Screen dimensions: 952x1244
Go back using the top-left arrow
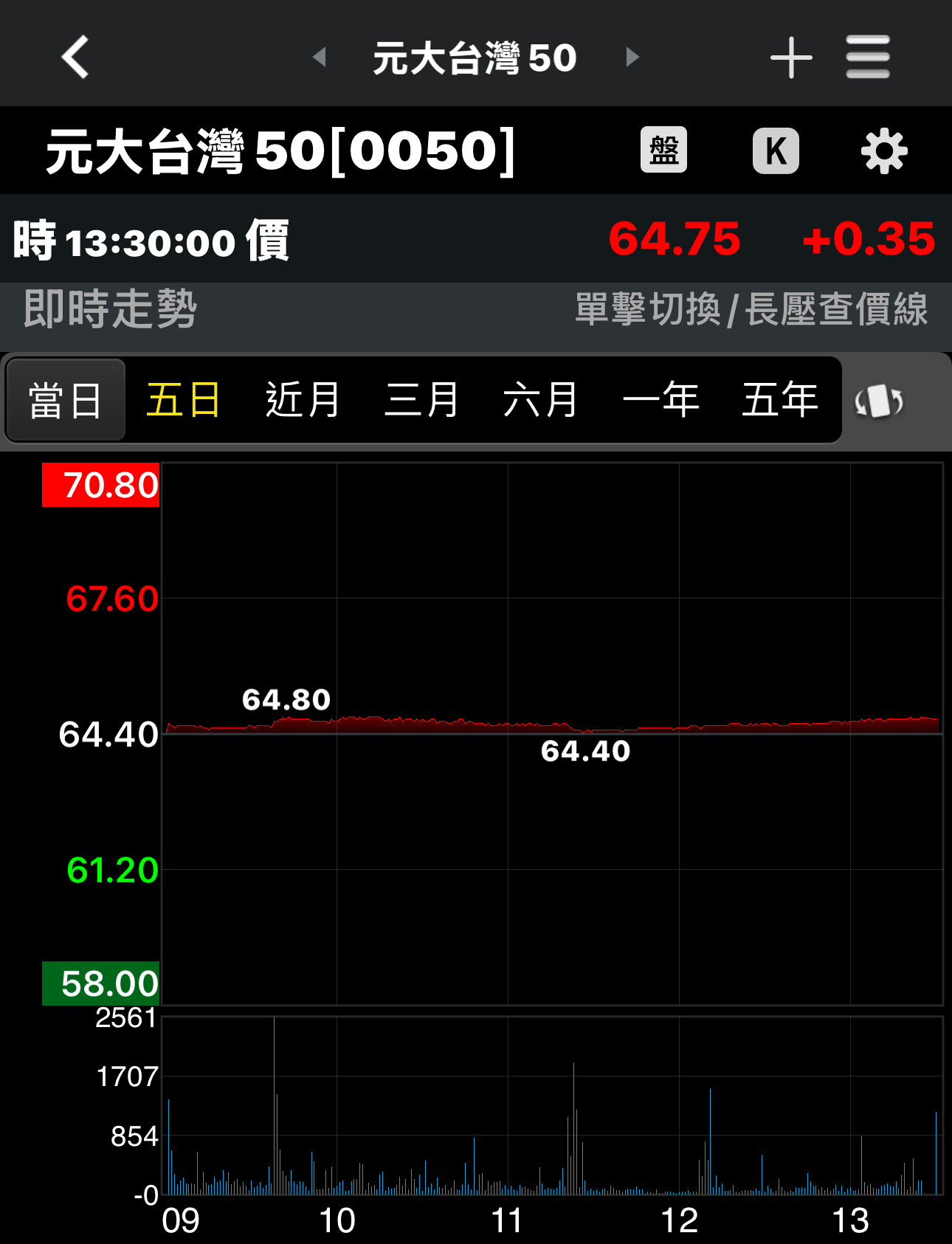(75, 57)
